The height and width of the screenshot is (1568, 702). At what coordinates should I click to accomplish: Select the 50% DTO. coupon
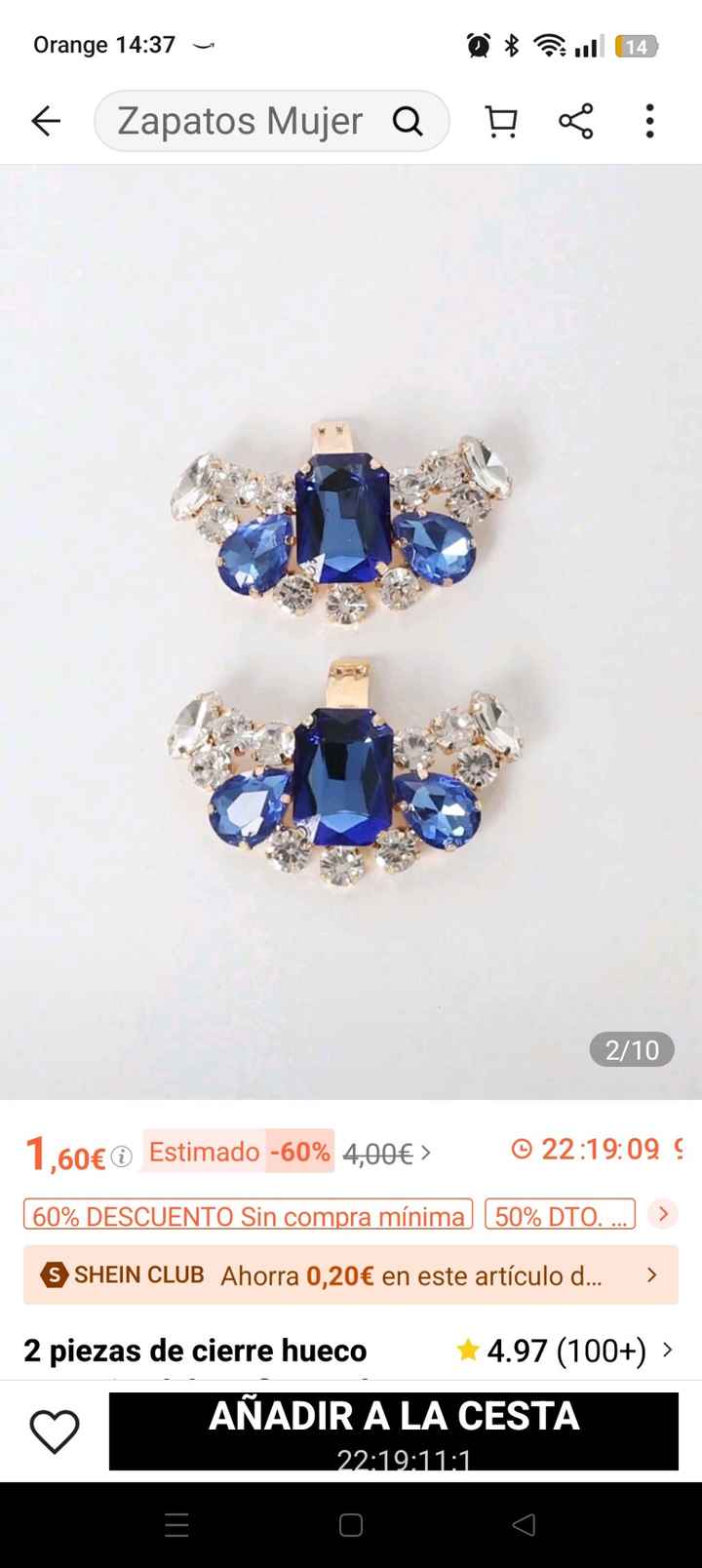[560, 1215]
